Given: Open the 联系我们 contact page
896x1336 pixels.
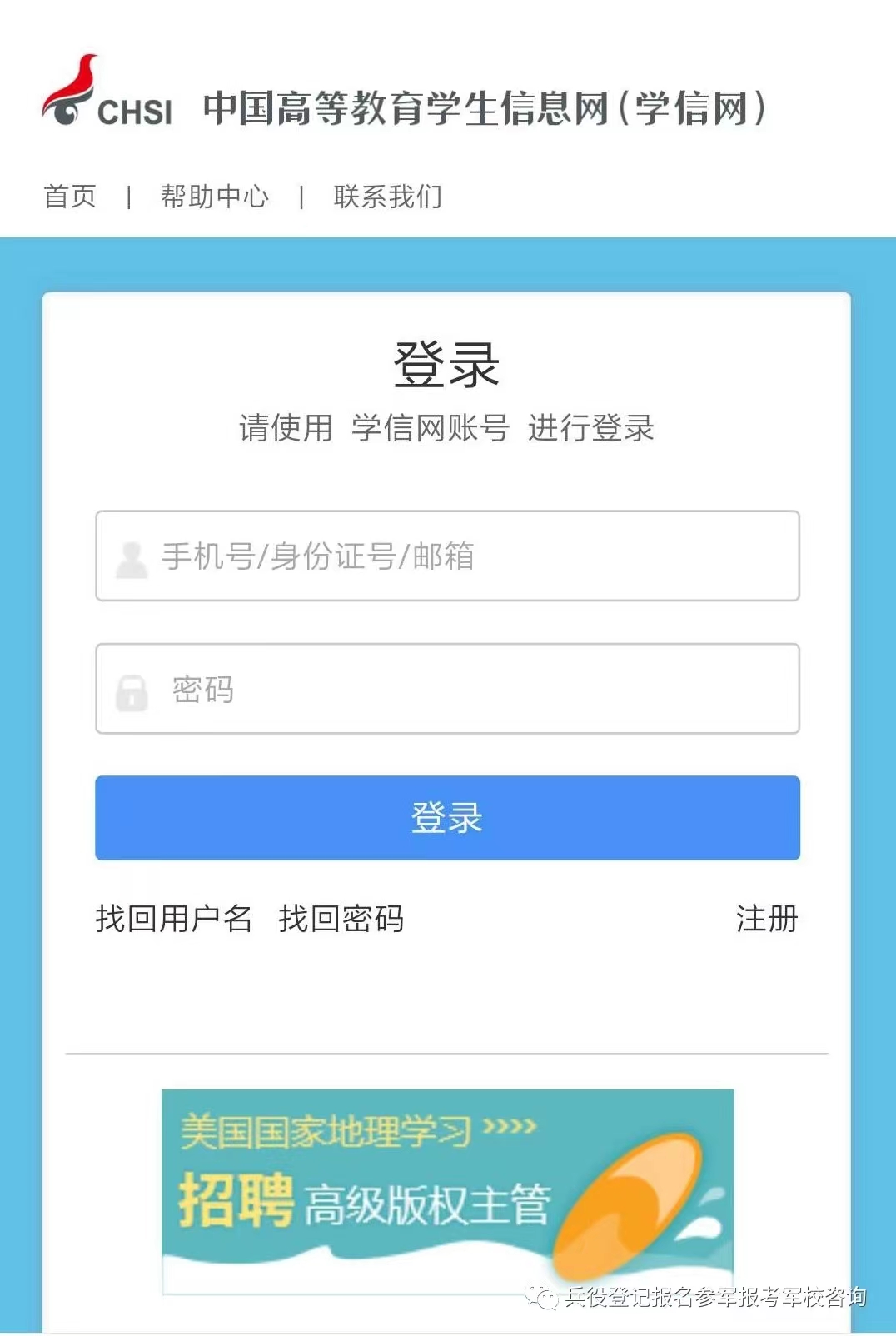Looking at the screenshot, I should pyautogui.click(x=387, y=197).
